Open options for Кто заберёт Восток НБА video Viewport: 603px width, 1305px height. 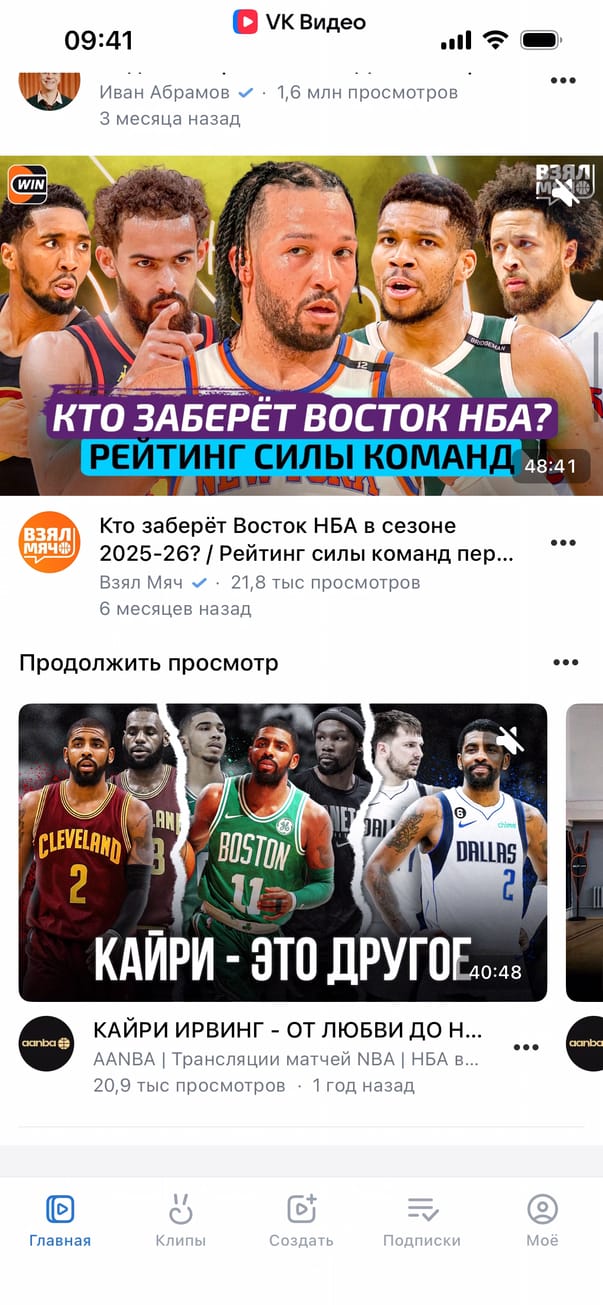tap(563, 543)
